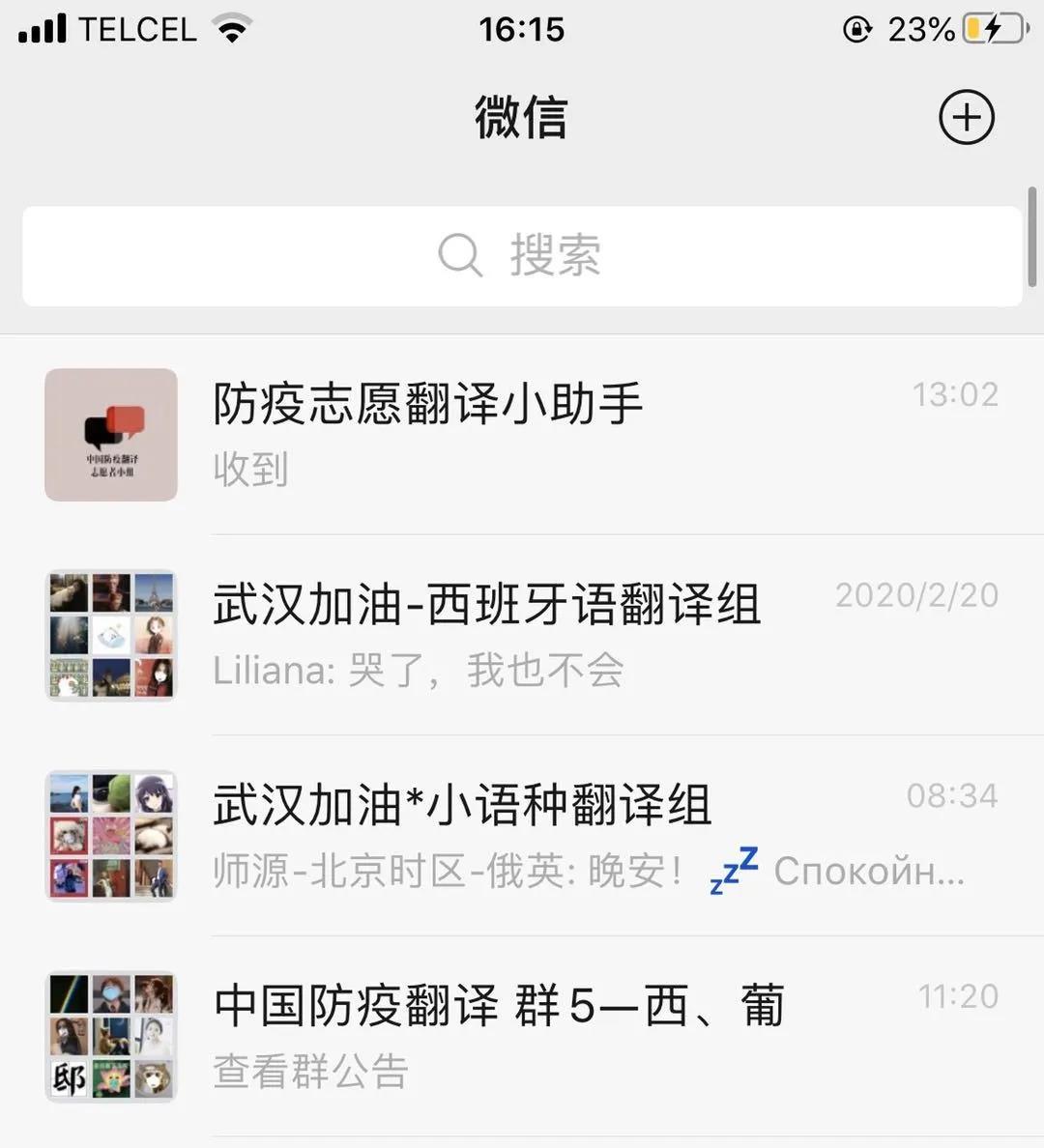The image size is (1044, 1148).
Task: Open the plus menu in the top bar
Action: tap(967, 118)
